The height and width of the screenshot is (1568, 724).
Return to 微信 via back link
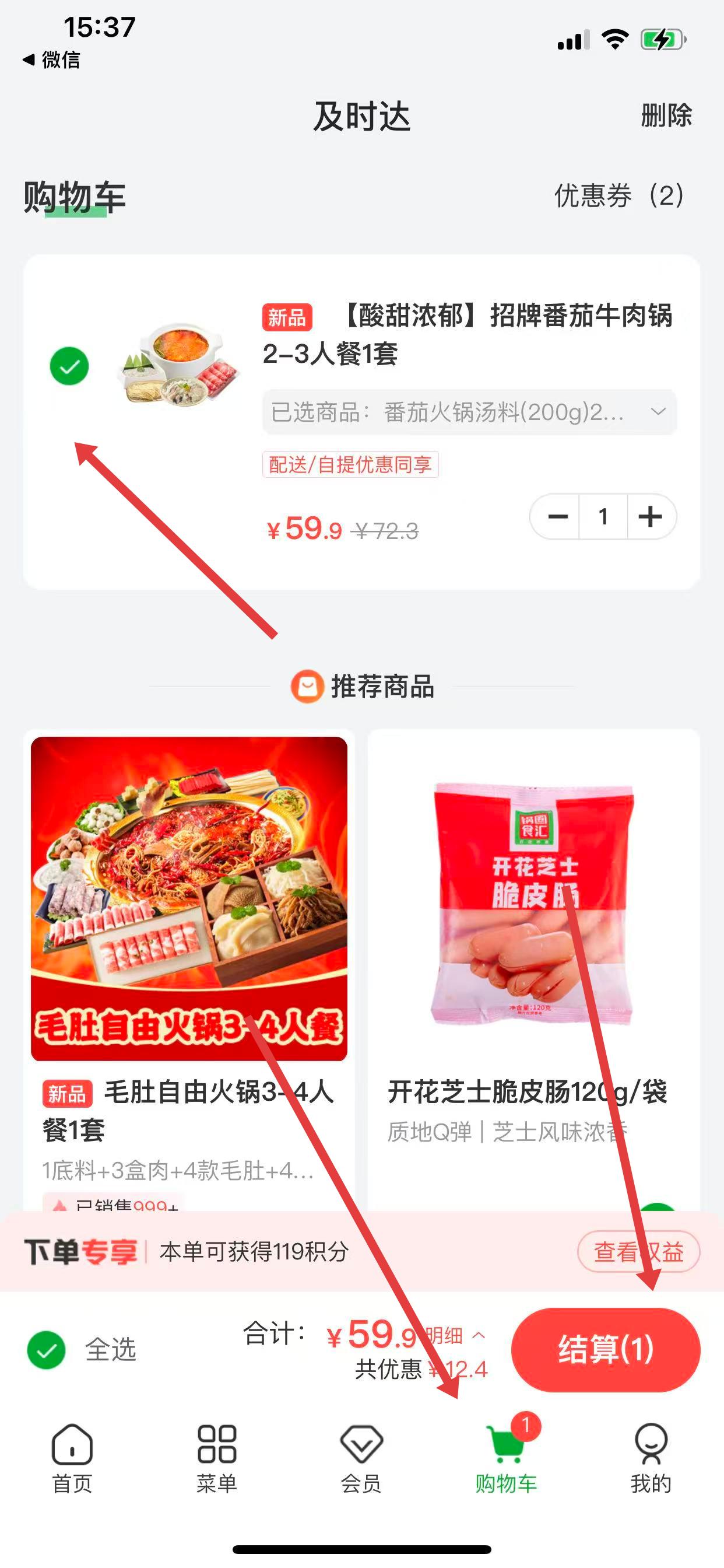click(52, 60)
